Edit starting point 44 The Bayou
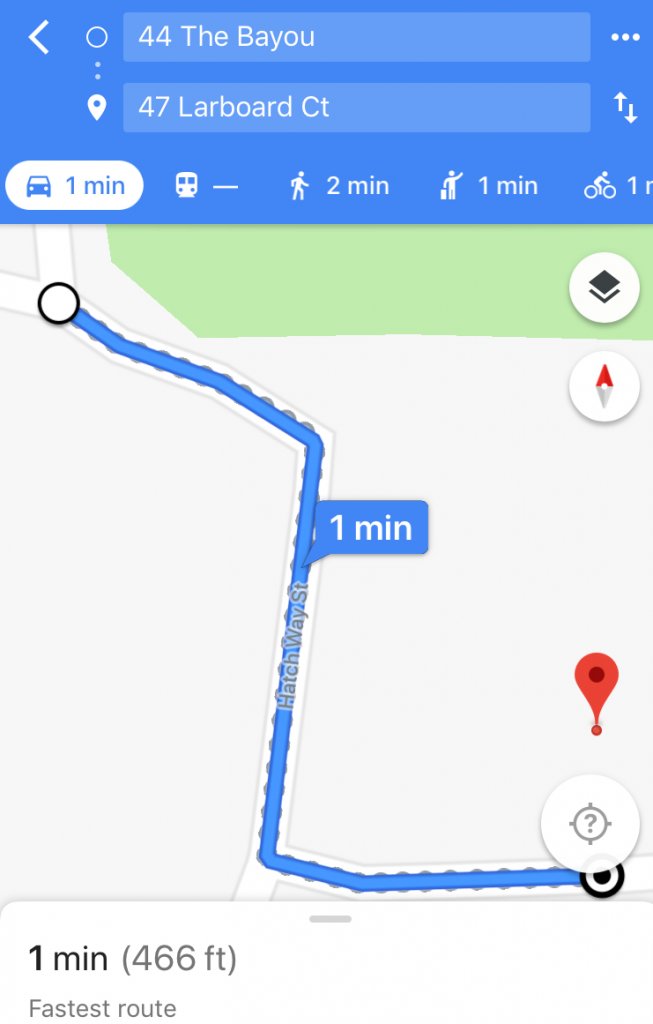This screenshot has height=1024, width=653. pos(356,37)
